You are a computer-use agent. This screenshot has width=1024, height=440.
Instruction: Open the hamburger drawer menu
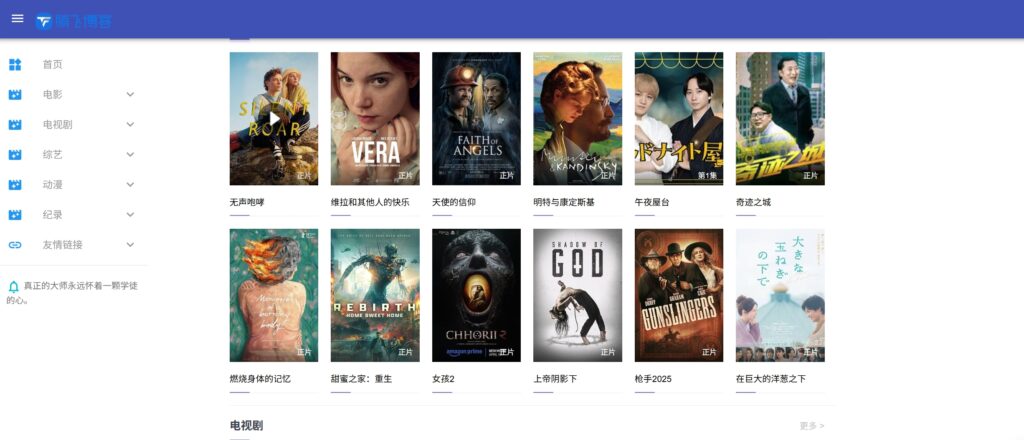pos(17,19)
